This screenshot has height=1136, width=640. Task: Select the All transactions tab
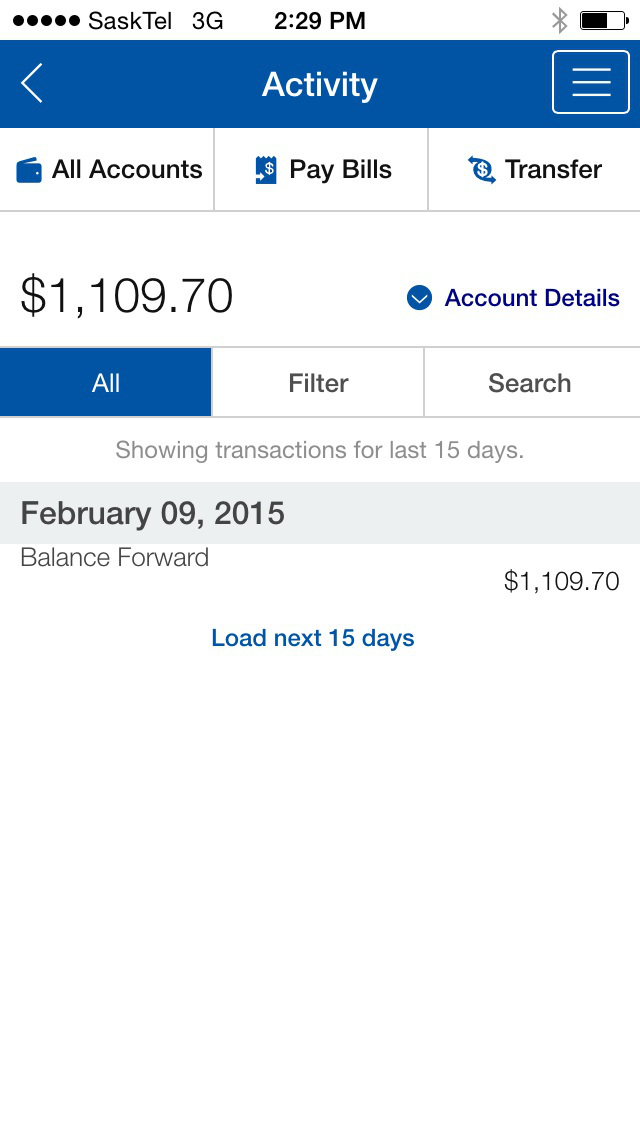click(x=106, y=383)
